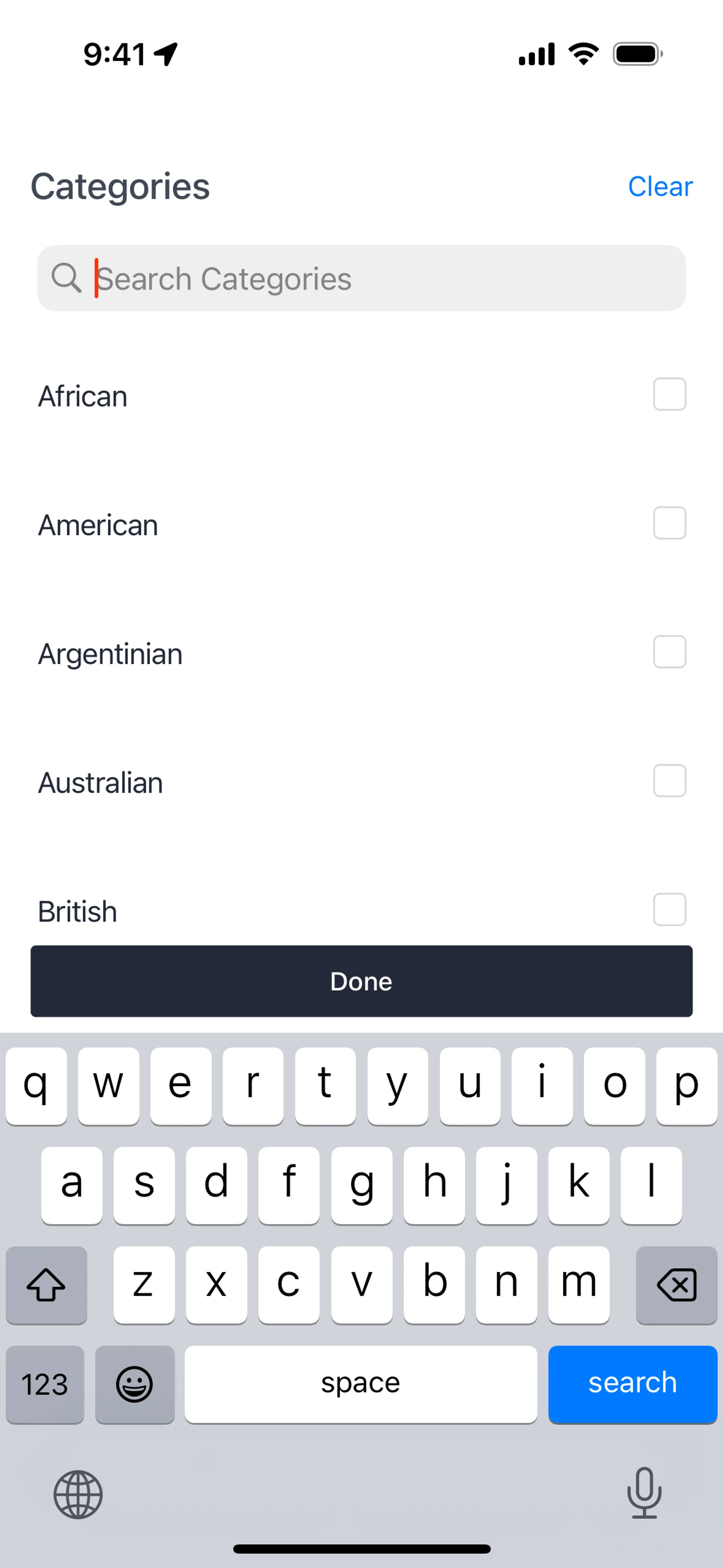Screen dimensions: 723x1568
Task: Clear all selected categories
Action: coord(660,186)
